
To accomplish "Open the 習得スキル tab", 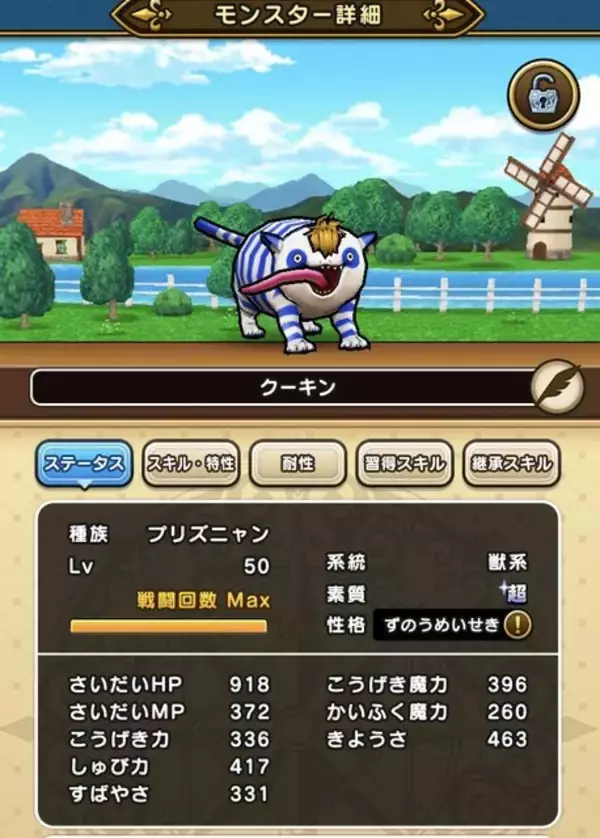I will click(405, 463).
